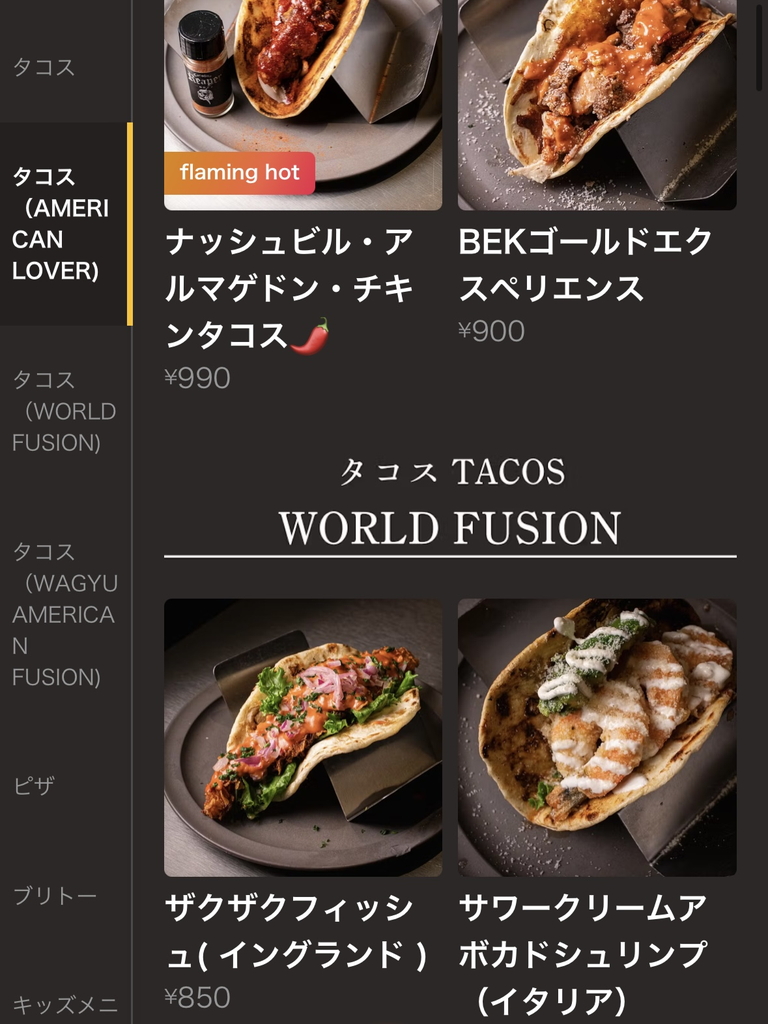Image resolution: width=768 pixels, height=1024 pixels.
Task: Tap the タコス (AMERICAN LOVER) category
Action: click(x=60, y=224)
